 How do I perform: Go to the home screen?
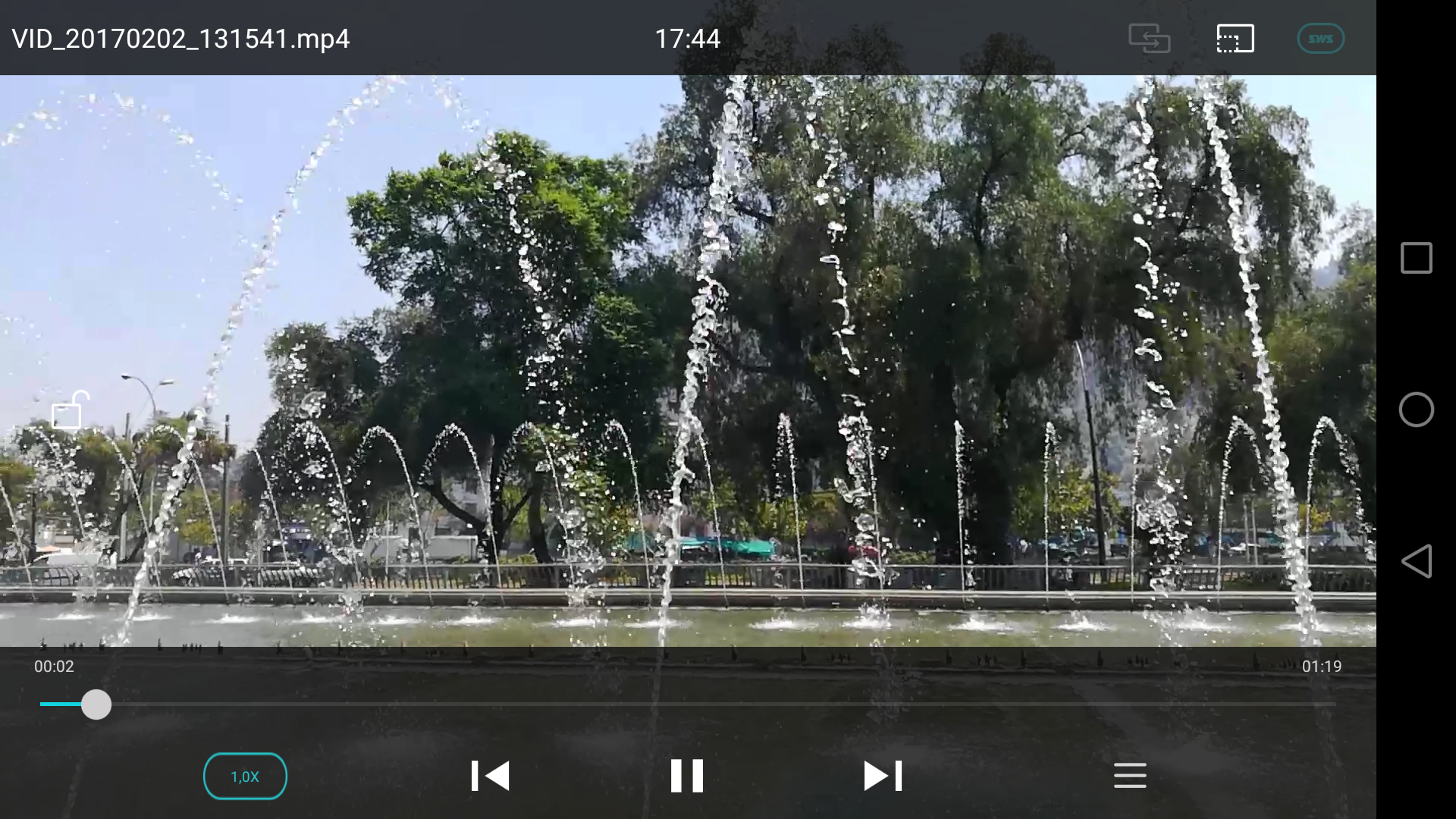click(1416, 409)
